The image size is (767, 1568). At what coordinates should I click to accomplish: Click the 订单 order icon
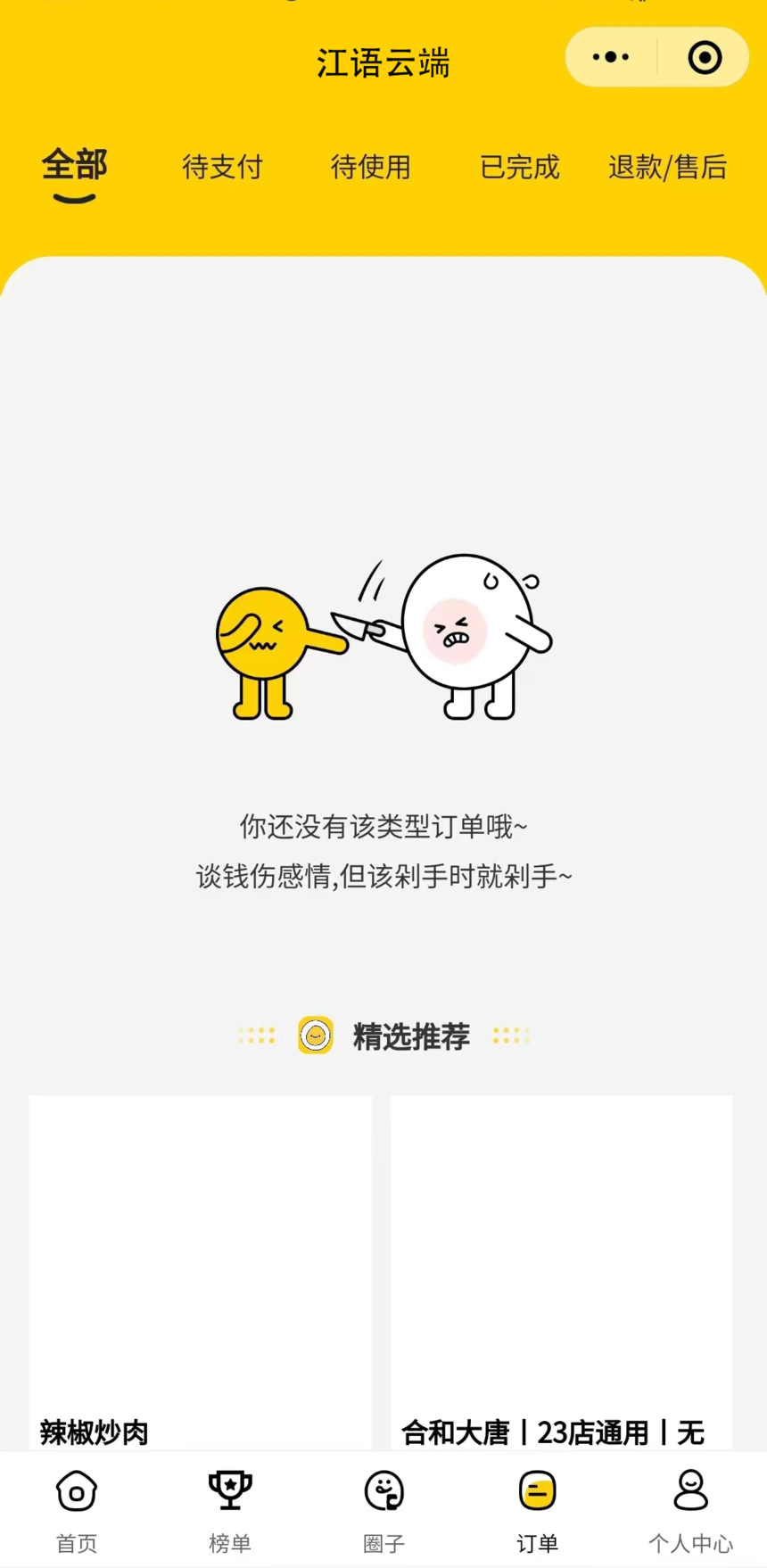(537, 1490)
